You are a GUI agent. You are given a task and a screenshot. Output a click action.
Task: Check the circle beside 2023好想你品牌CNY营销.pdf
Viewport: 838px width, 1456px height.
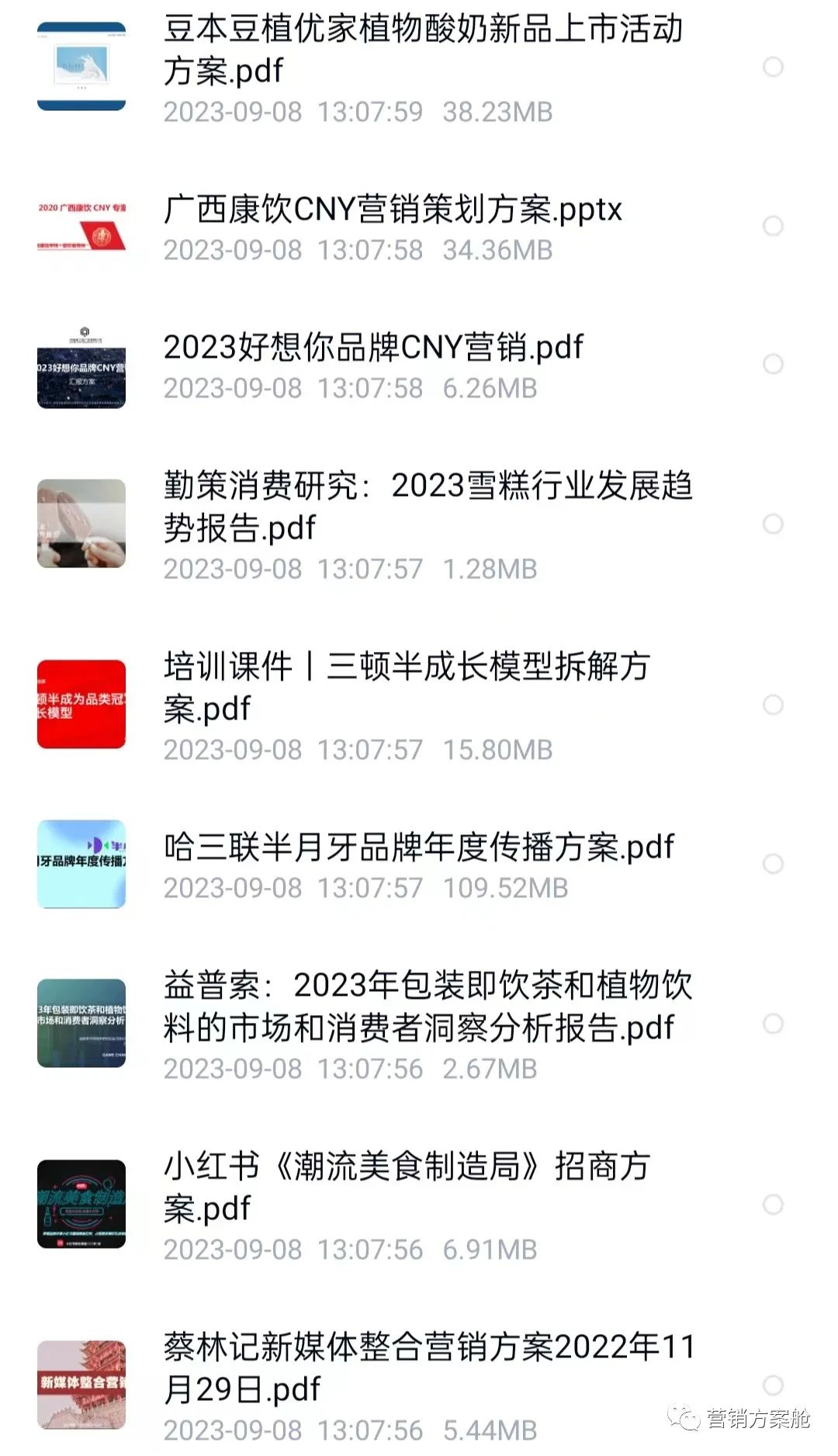(x=773, y=364)
